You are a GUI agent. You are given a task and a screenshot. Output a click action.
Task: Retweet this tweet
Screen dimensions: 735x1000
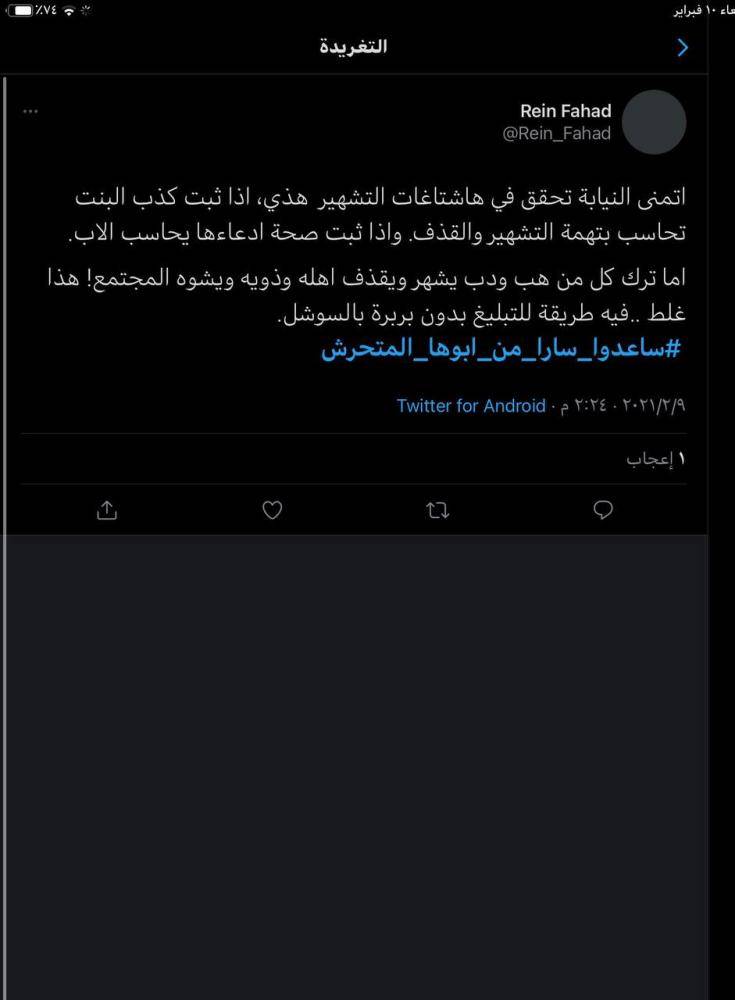437,510
